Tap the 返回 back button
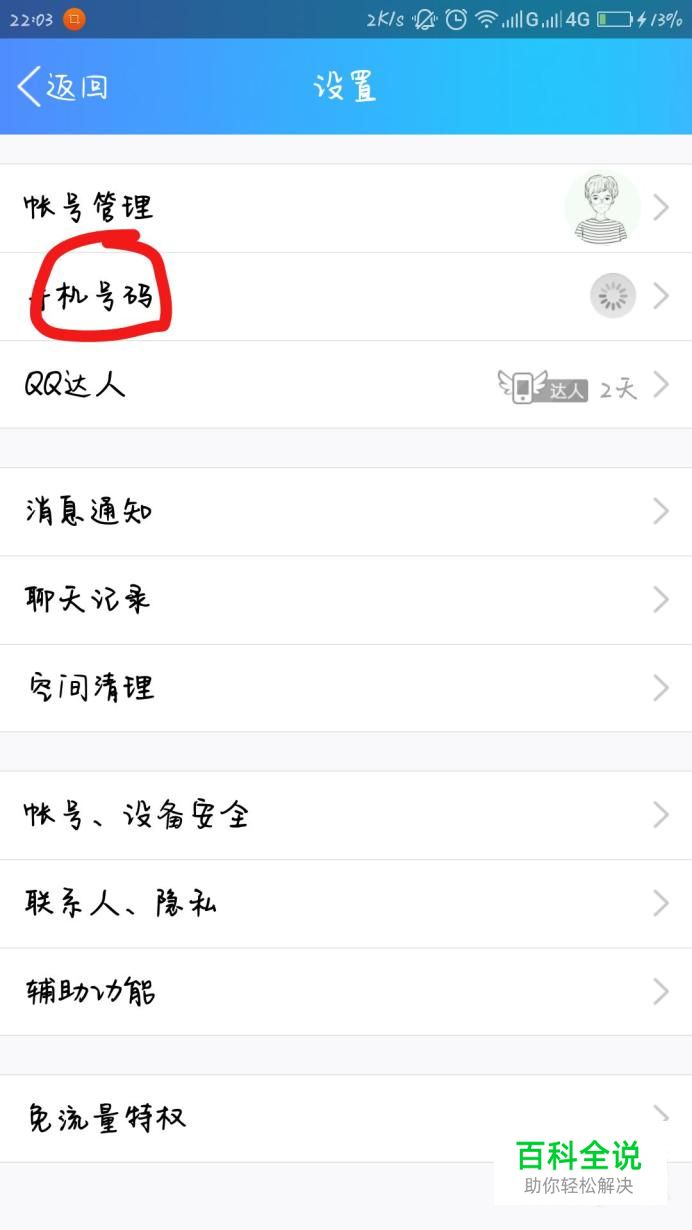The height and width of the screenshot is (1230, 692). tap(62, 87)
